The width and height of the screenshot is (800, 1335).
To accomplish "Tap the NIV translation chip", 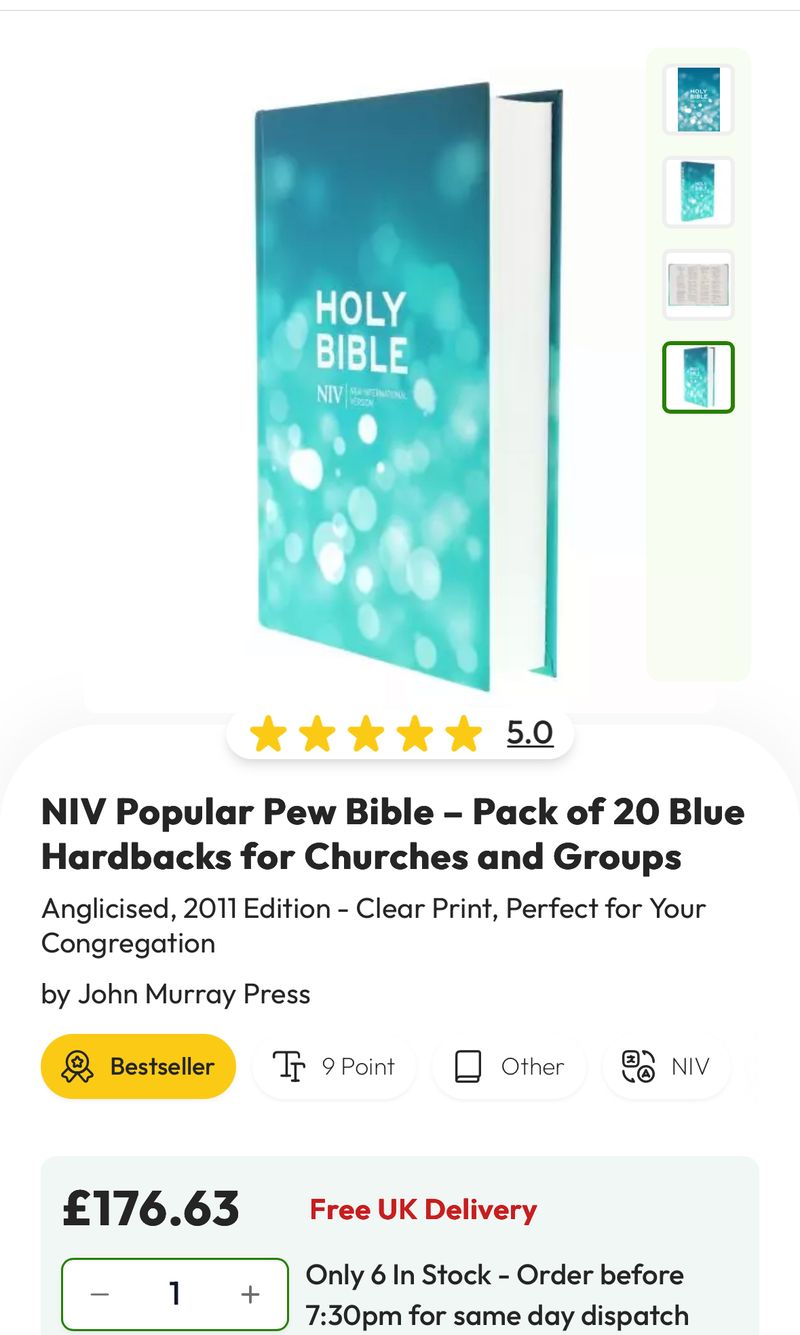I will (666, 1066).
